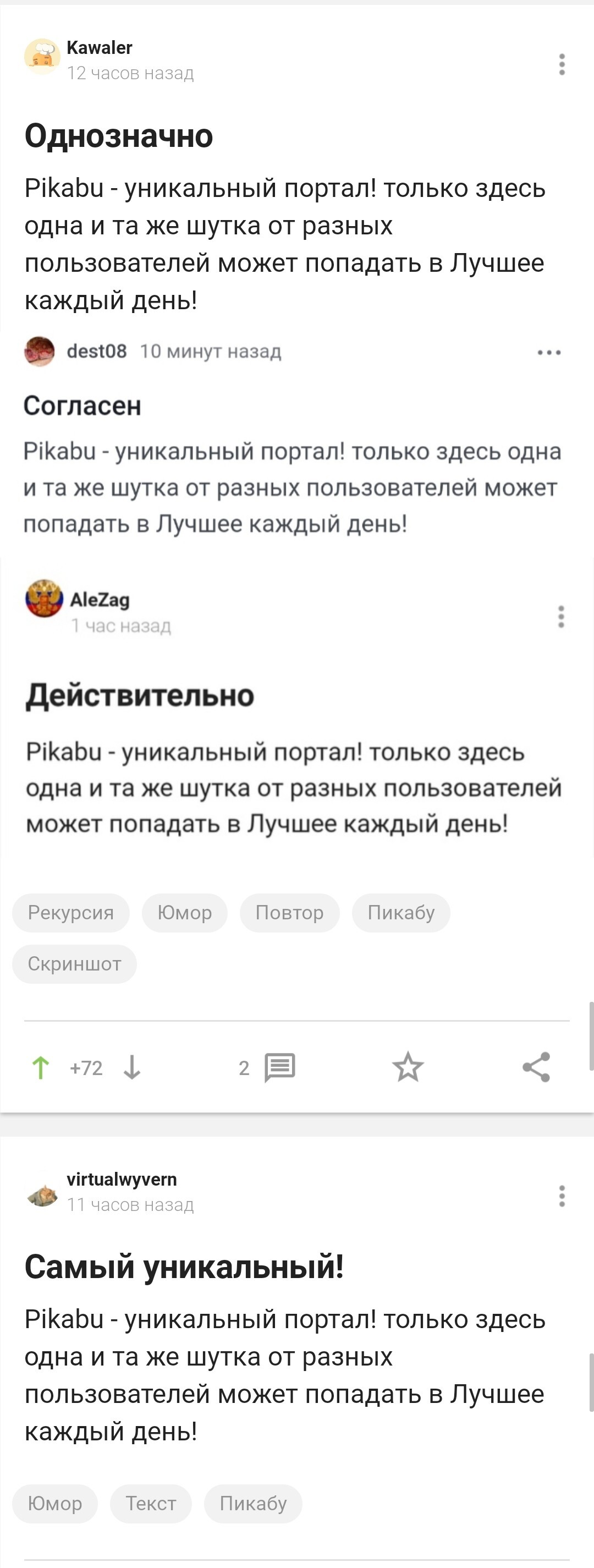
Task: Save Kawaler's post with the star icon
Action: (407, 1068)
